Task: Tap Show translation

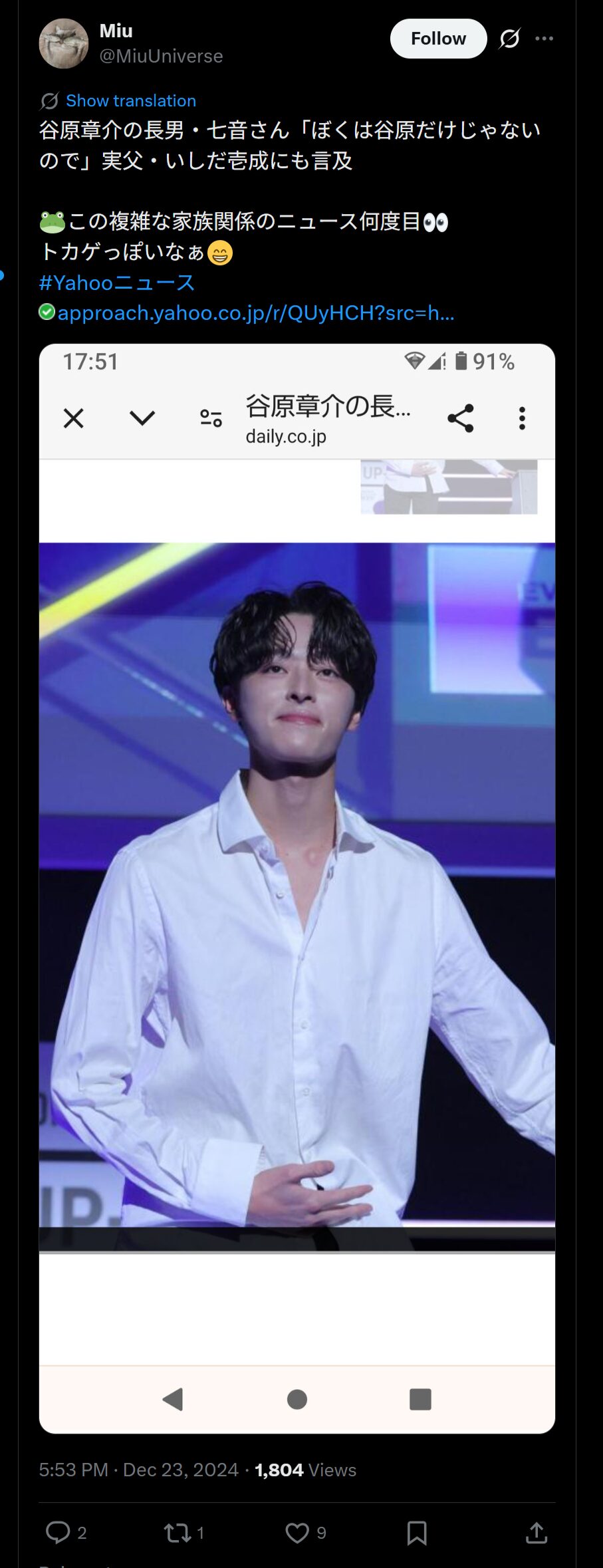Action: [130, 100]
